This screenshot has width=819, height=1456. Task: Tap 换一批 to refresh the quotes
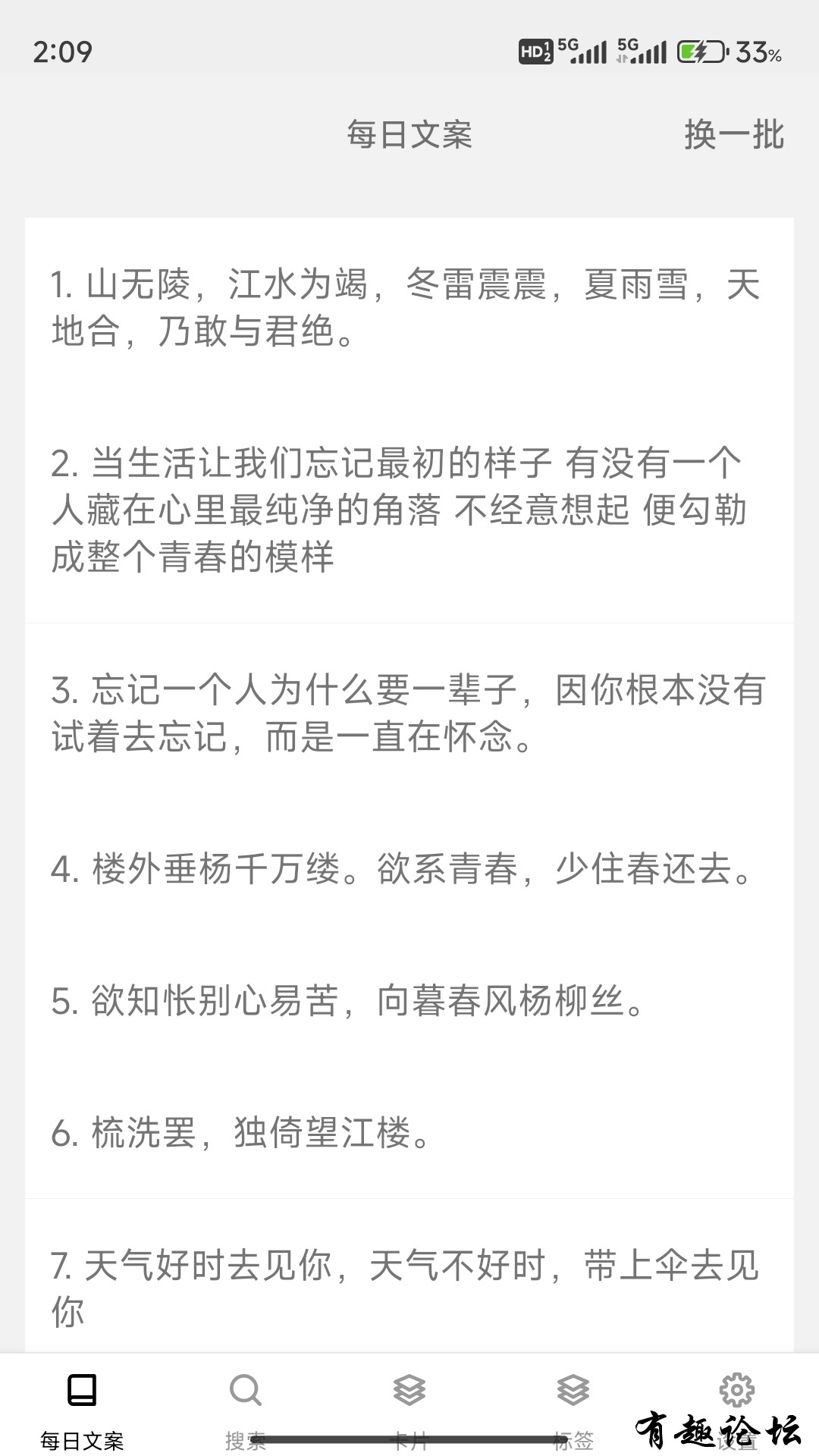(733, 135)
